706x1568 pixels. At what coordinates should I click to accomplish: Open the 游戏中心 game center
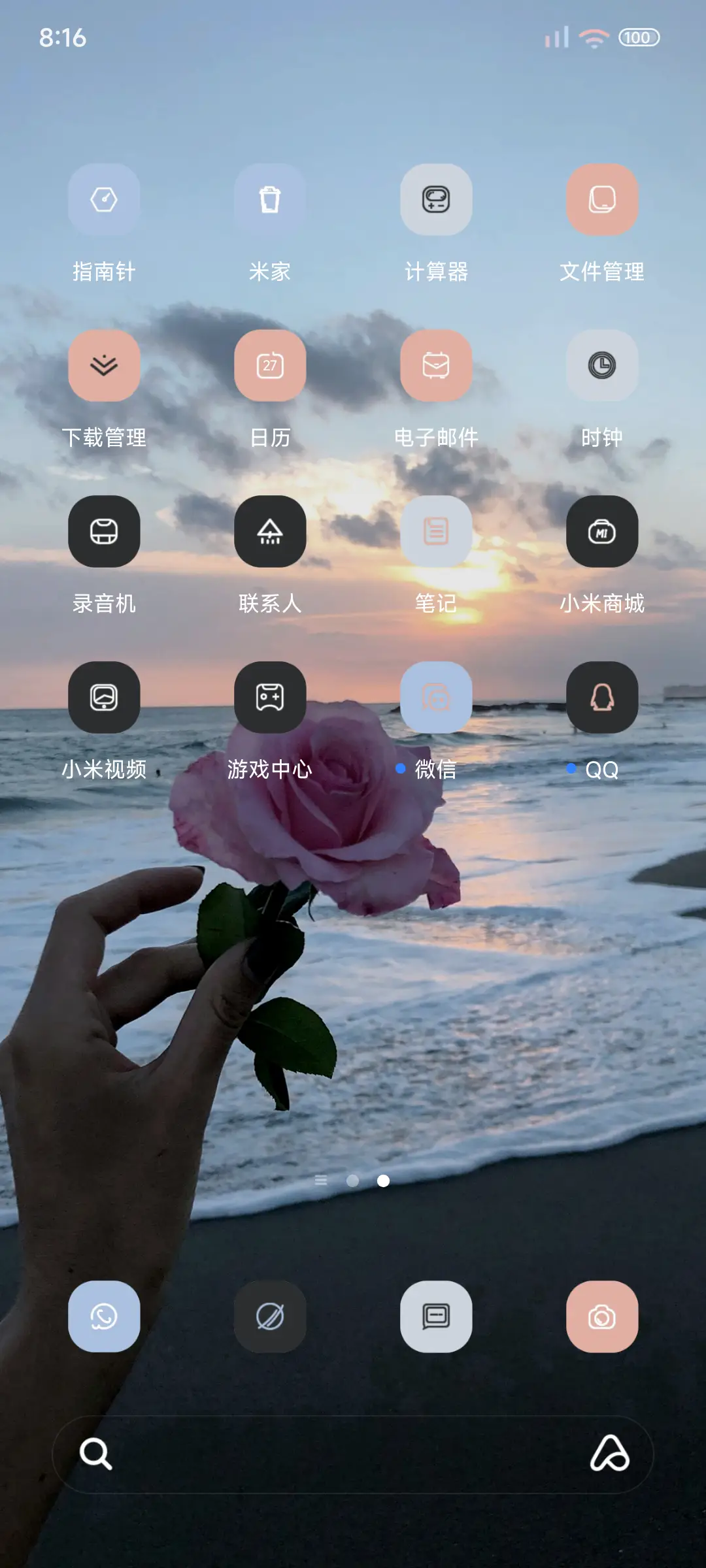pyautogui.click(x=271, y=697)
